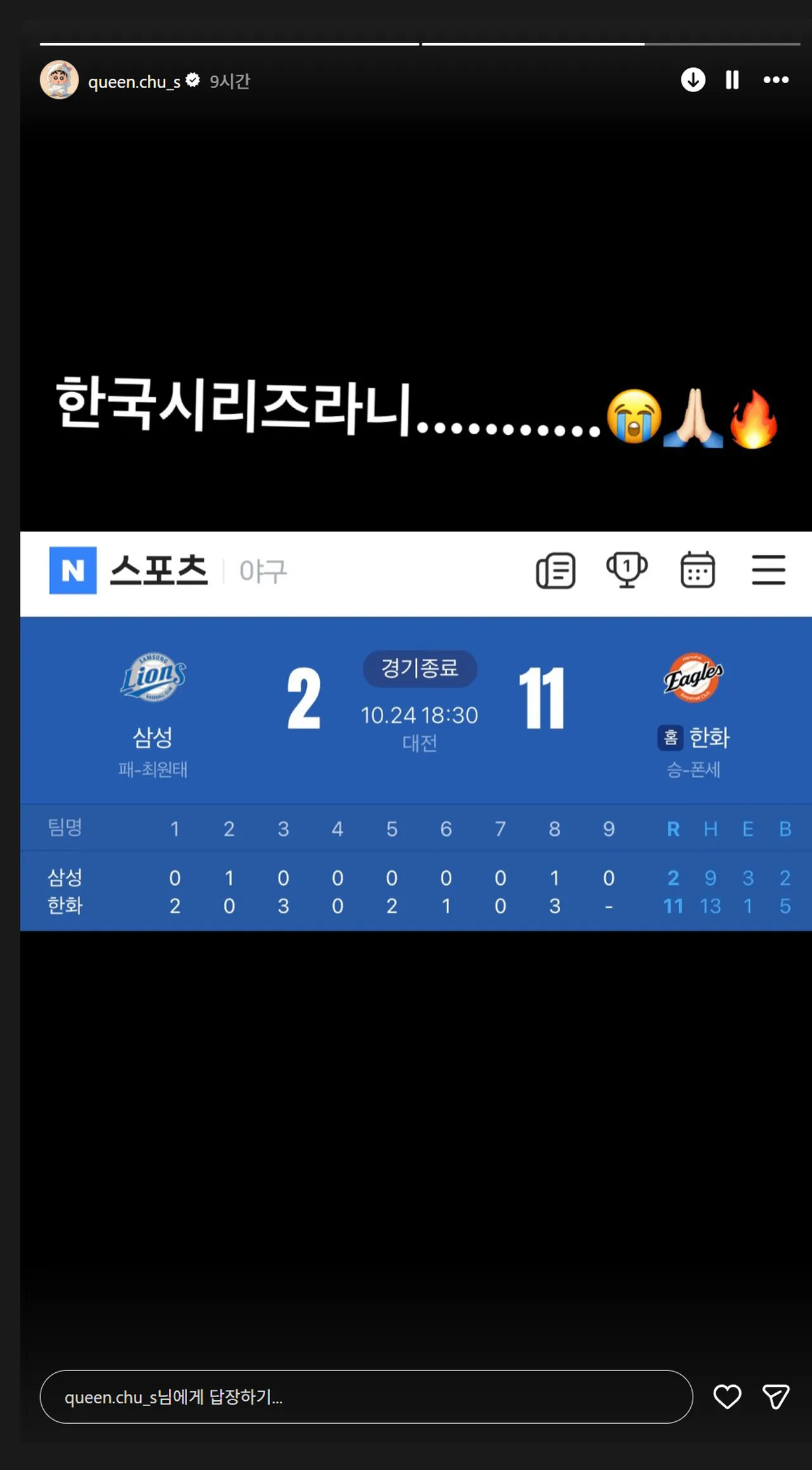Pause the story playback
The width and height of the screenshot is (812, 1470).
[732, 80]
